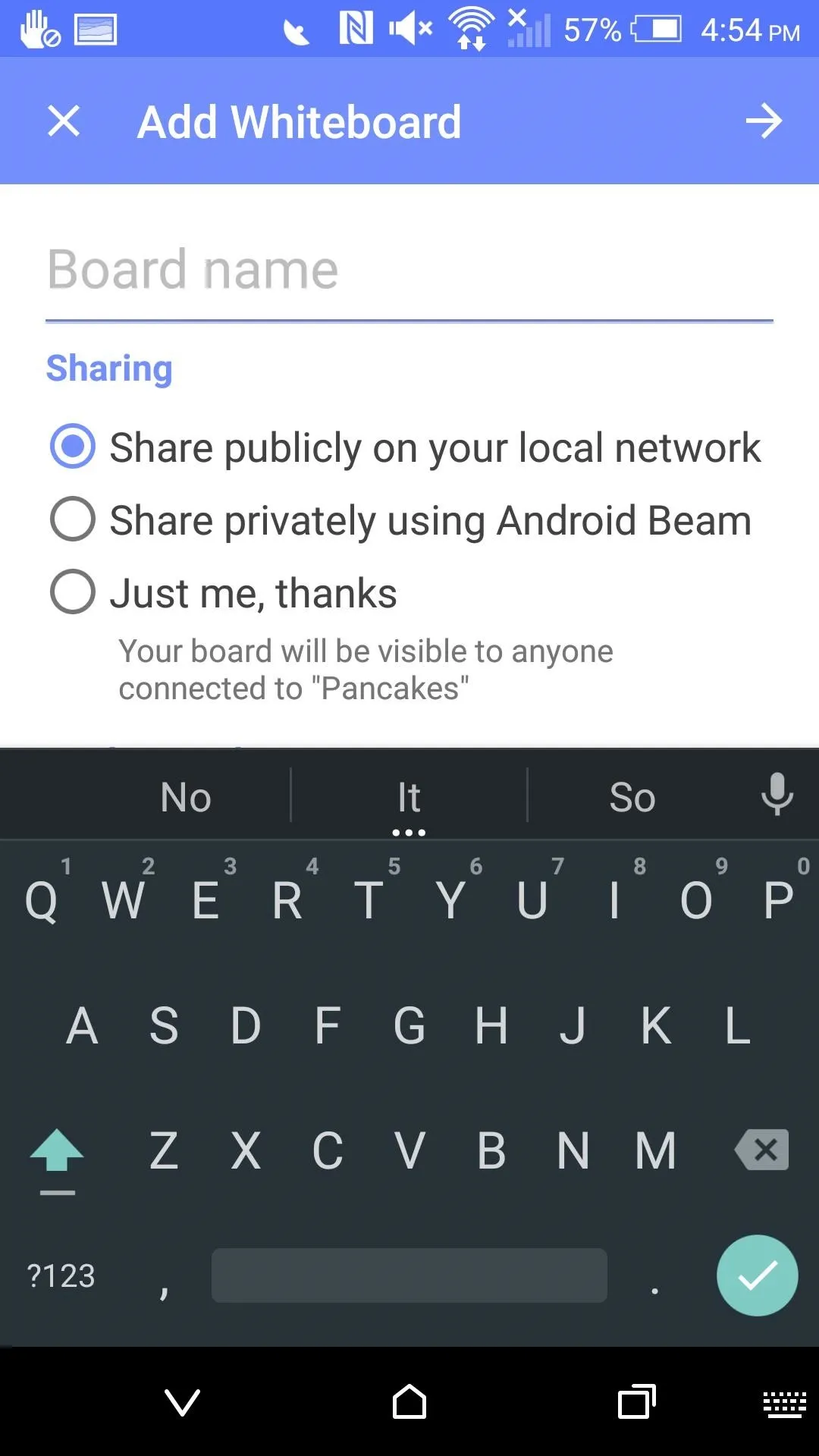Viewport: 819px width, 1456px height.
Task: Close the Add Whiteboard screen
Action: [64, 121]
